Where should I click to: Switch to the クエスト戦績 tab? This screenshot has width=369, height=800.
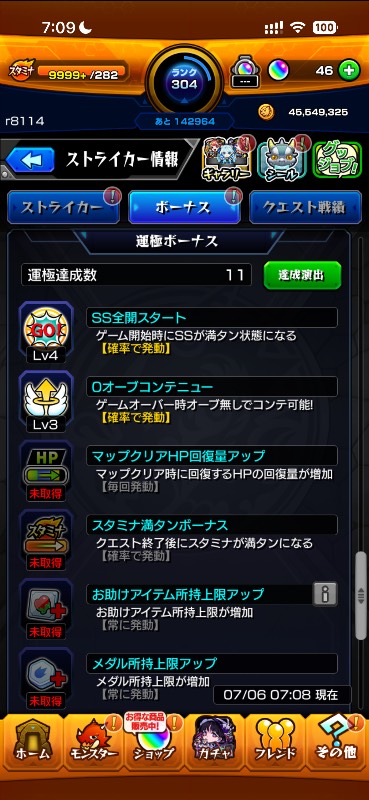(x=305, y=207)
